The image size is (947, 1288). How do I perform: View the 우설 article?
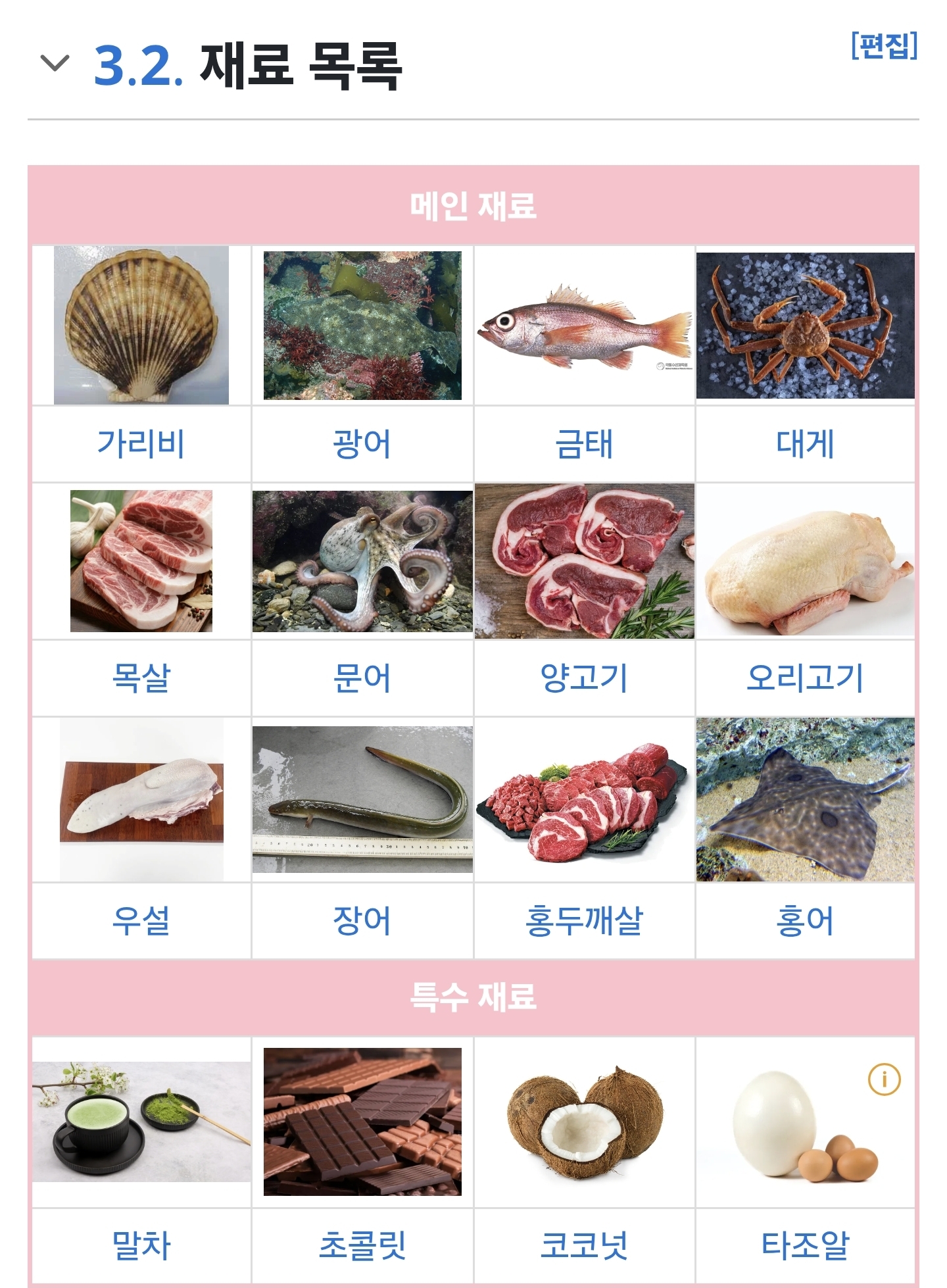(141, 920)
